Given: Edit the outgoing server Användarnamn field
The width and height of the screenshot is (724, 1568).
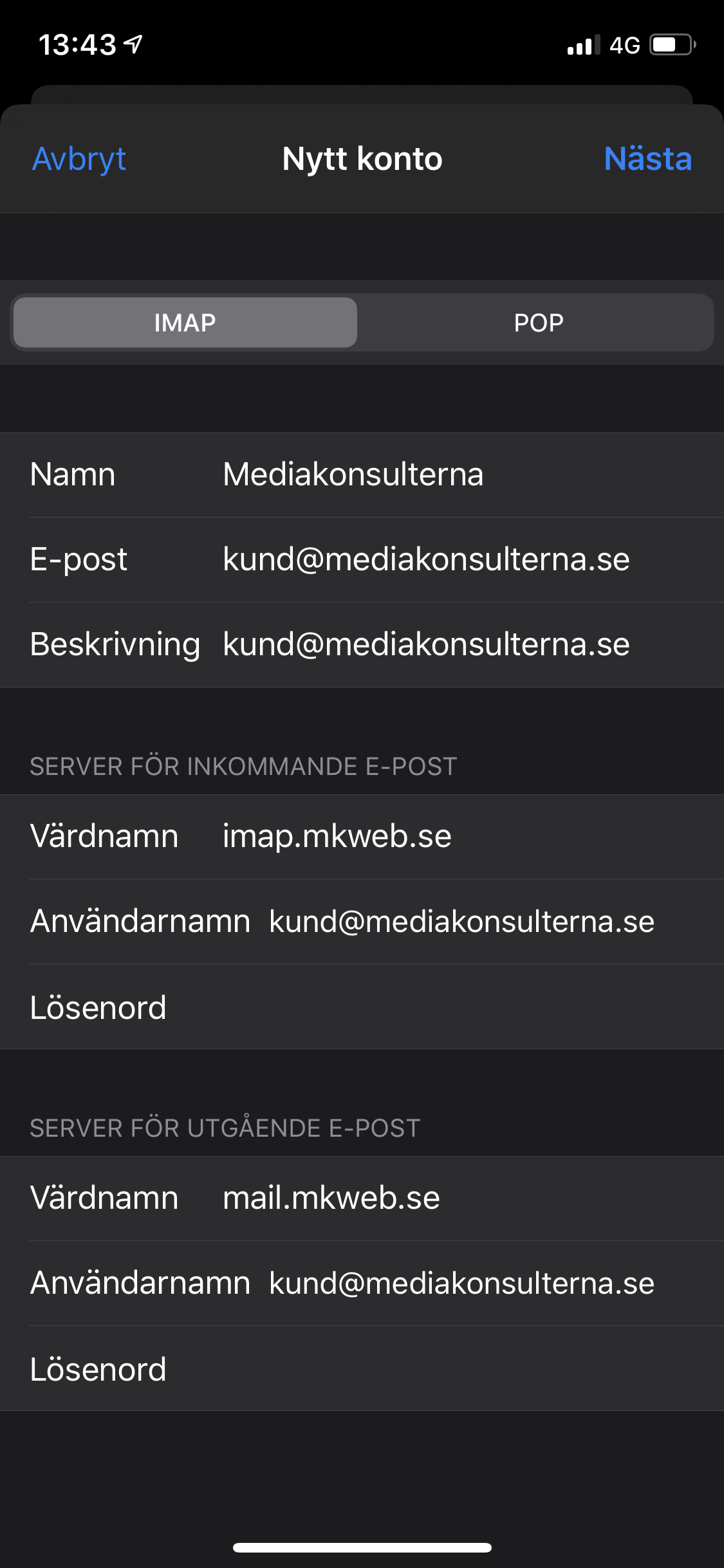Looking at the screenshot, I should pos(362,1283).
